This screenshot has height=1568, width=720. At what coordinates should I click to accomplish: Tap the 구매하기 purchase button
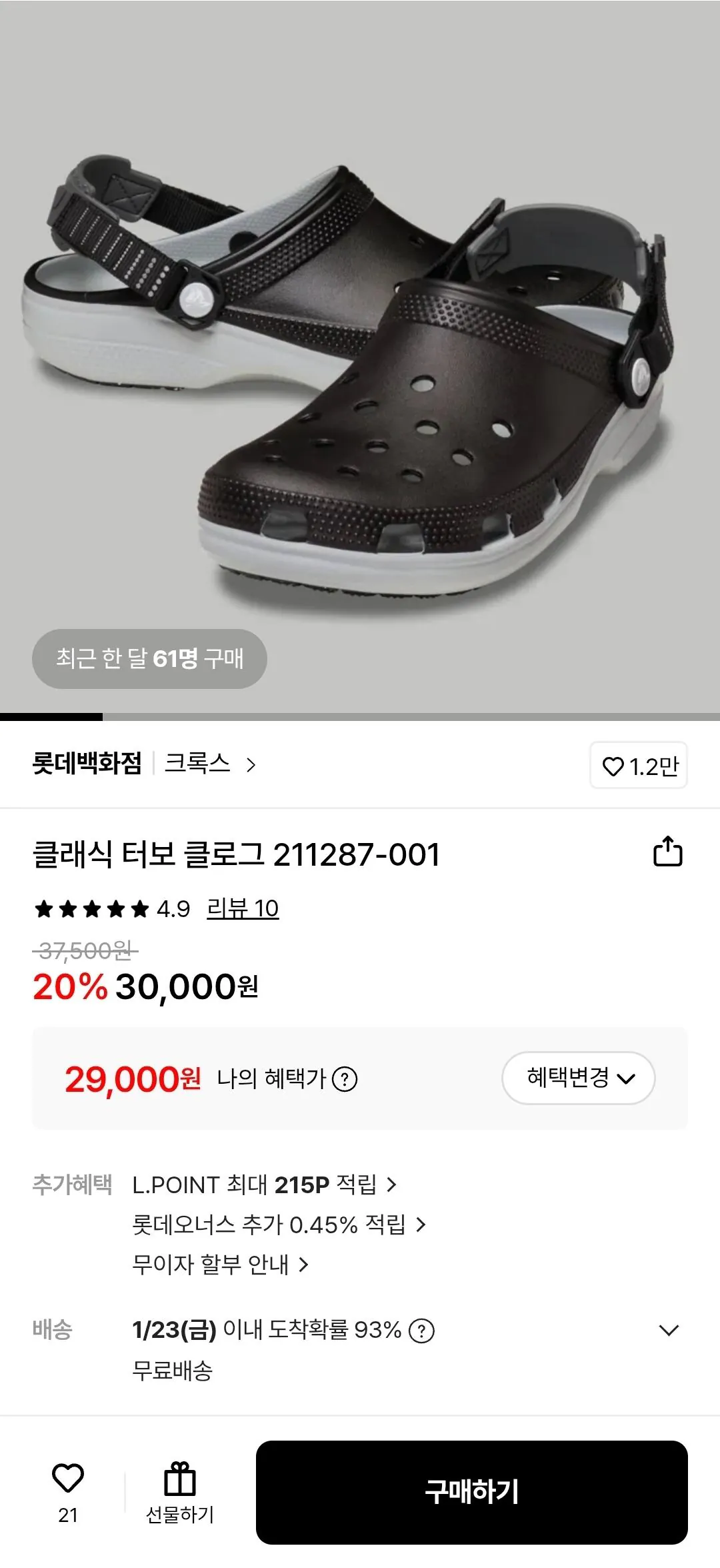pyautogui.click(x=475, y=1492)
